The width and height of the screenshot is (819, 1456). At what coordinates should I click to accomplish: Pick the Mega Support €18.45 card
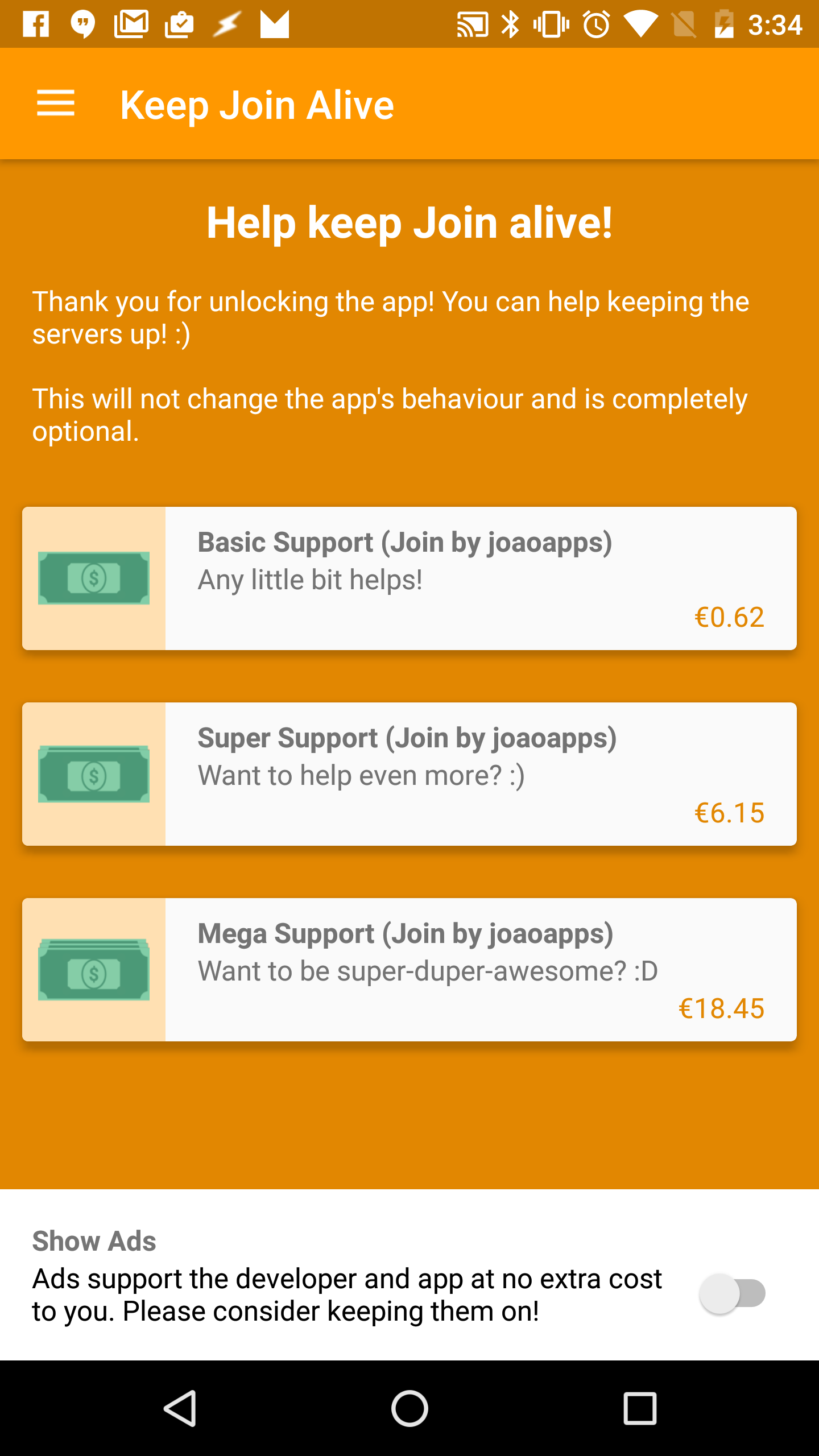(x=409, y=970)
